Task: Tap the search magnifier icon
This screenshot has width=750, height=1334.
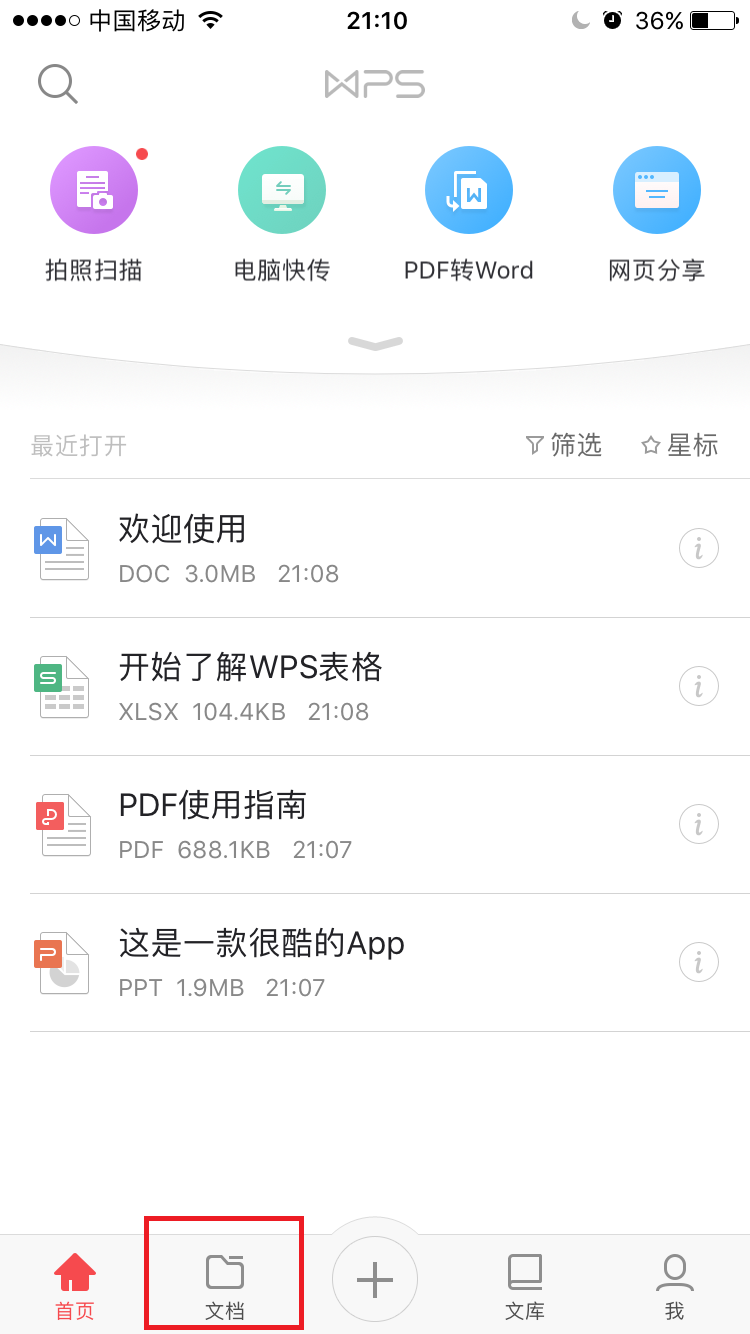Action: tap(57, 84)
